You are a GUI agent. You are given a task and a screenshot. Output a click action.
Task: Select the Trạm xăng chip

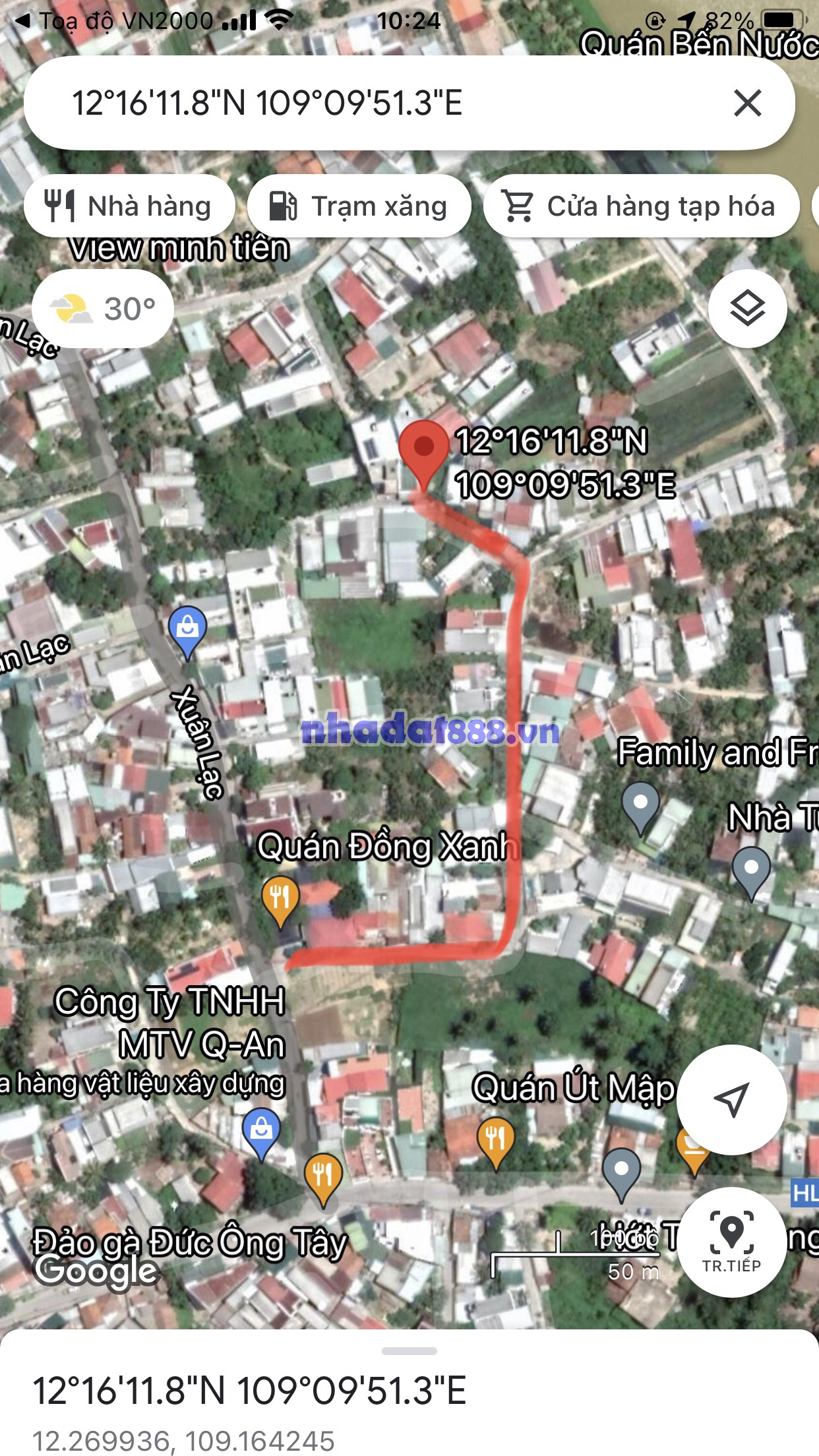click(x=359, y=206)
